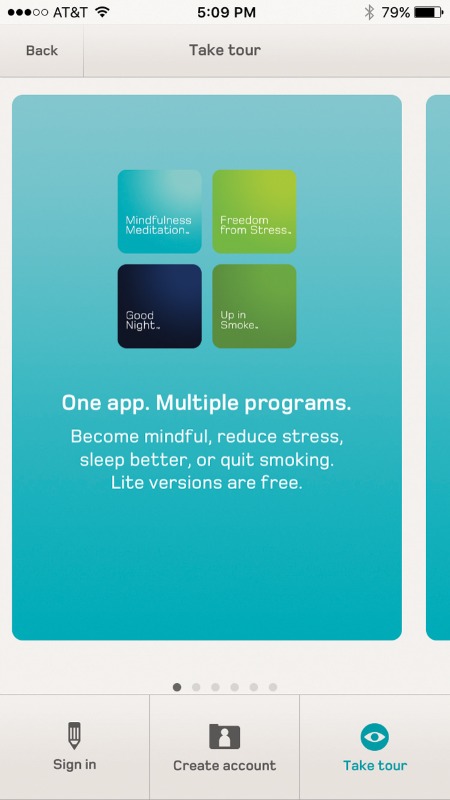Screen dimensions: 450x800
Task: Tap the second page indicator dot
Action: click(196, 687)
